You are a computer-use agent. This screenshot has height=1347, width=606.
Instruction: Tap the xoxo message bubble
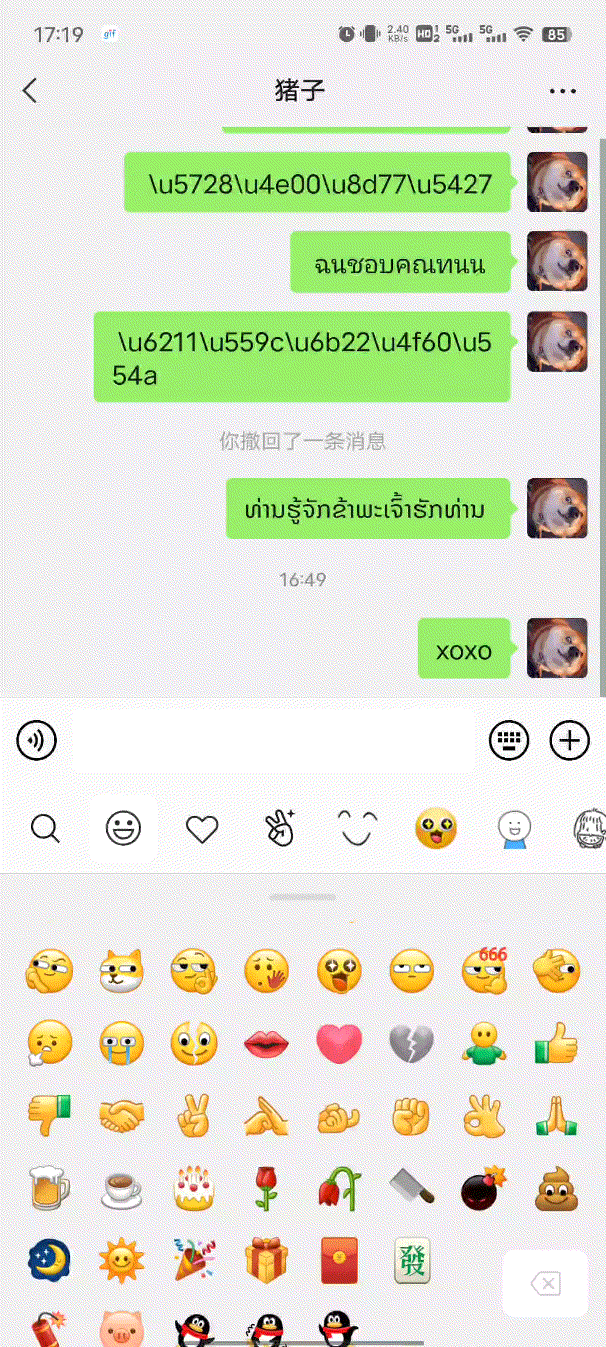point(464,651)
